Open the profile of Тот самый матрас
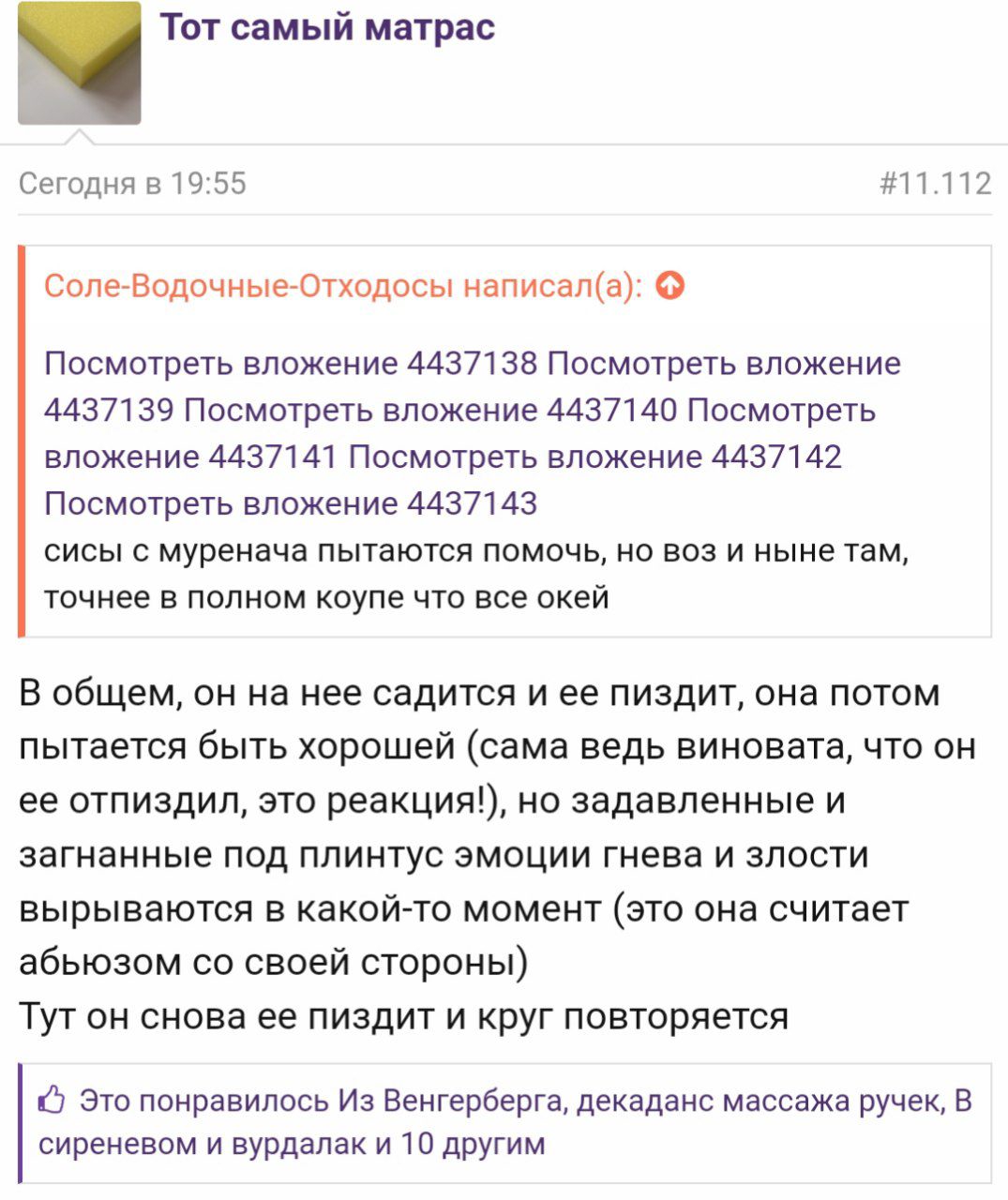1008x1200 pixels. pos(326,27)
